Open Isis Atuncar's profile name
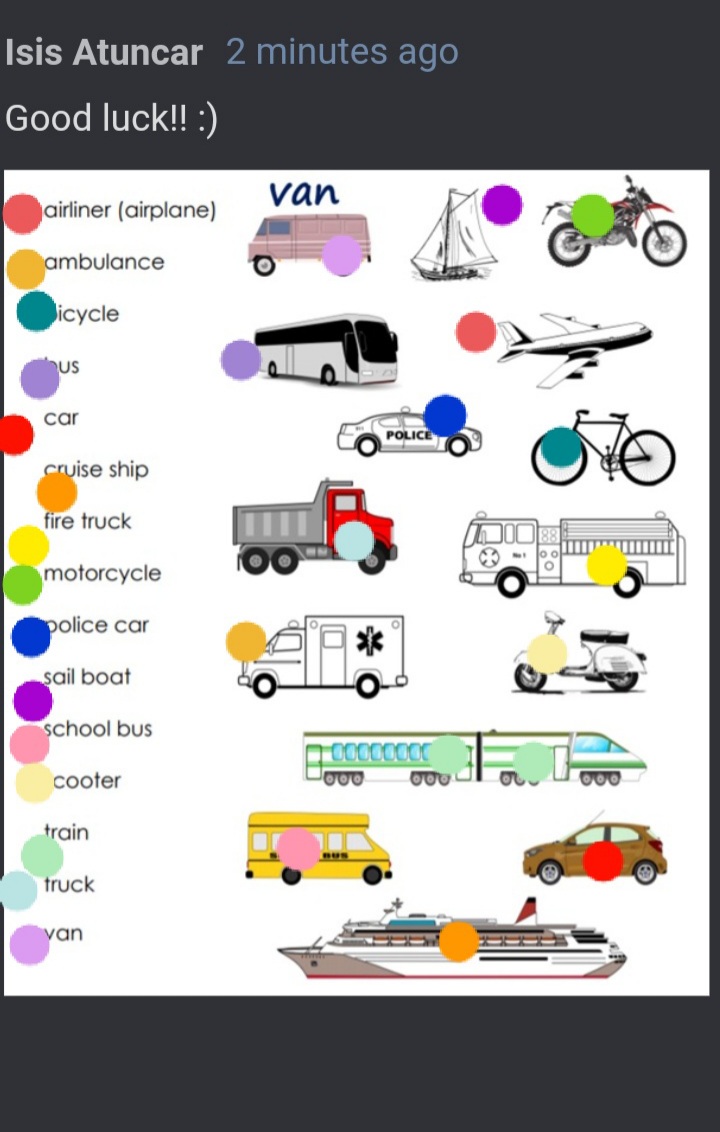720x1132 pixels. point(104,52)
